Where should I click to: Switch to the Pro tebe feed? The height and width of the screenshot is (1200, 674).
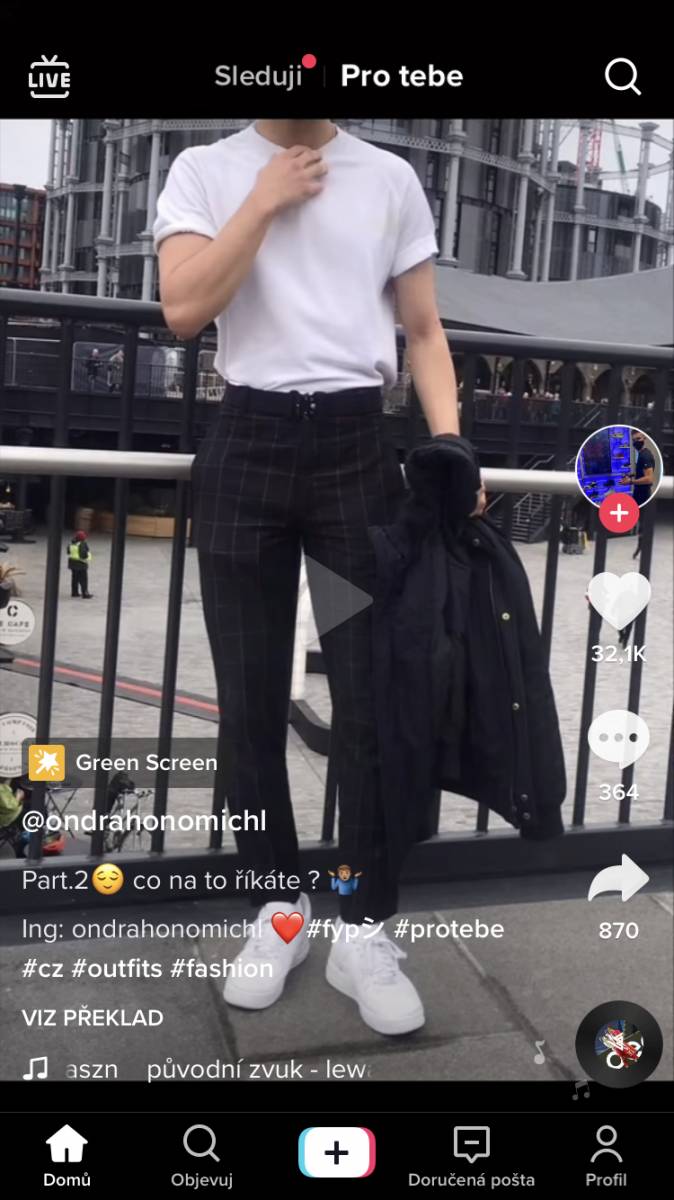[x=402, y=76]
